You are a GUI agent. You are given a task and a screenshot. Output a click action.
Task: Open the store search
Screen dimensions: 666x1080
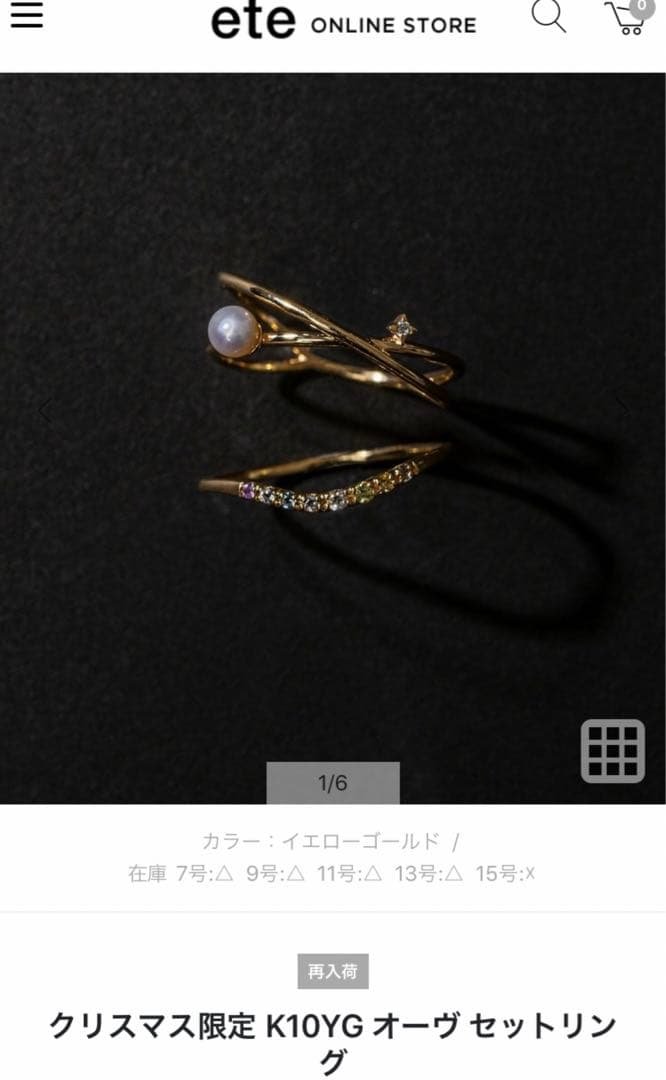tap(548, 17)
